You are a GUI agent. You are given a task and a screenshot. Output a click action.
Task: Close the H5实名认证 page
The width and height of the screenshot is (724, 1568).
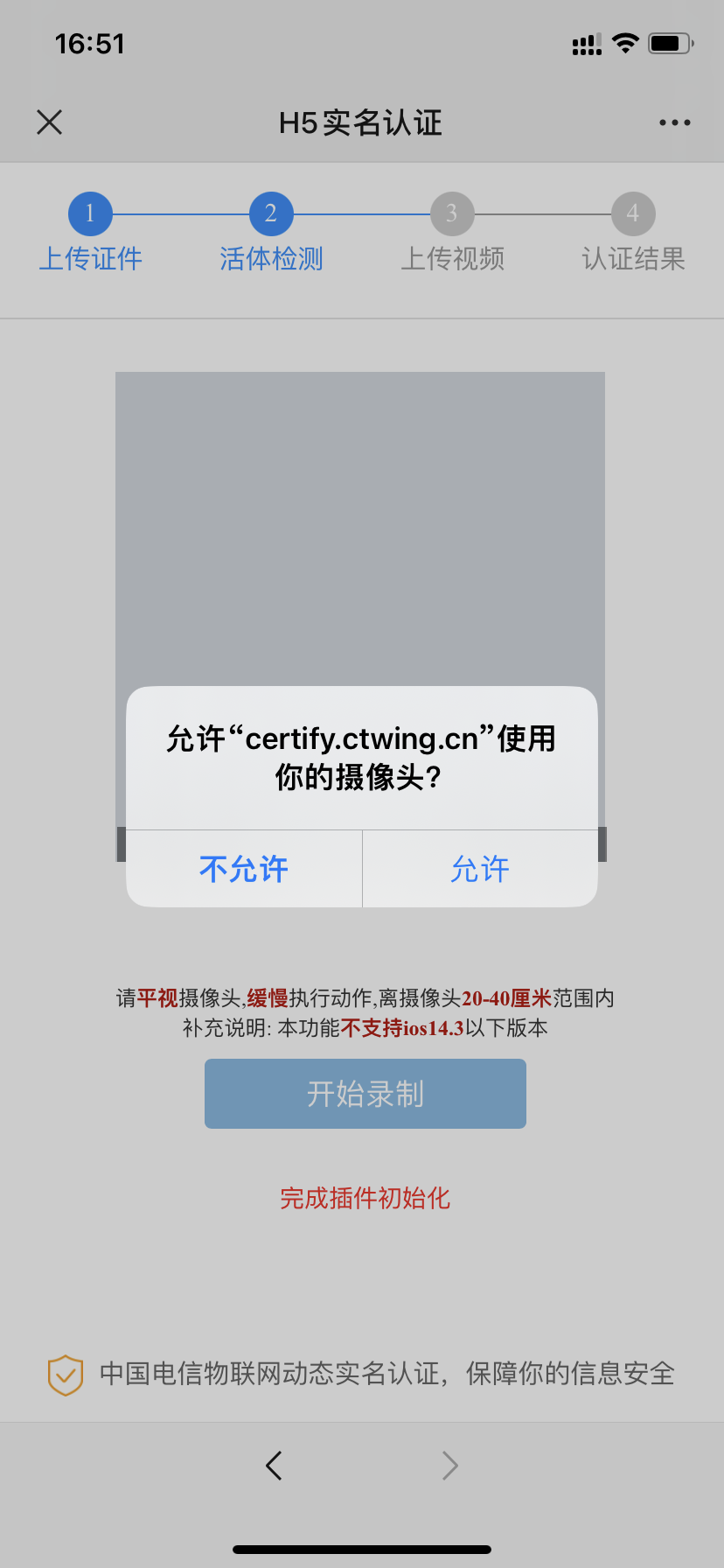[x=50, y=122]
